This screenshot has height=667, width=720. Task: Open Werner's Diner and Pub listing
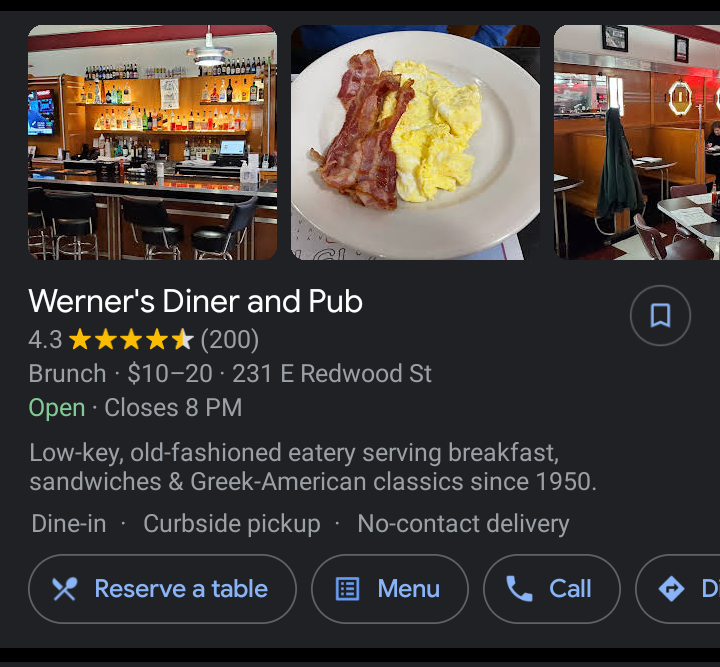click(x=196, y=301)
